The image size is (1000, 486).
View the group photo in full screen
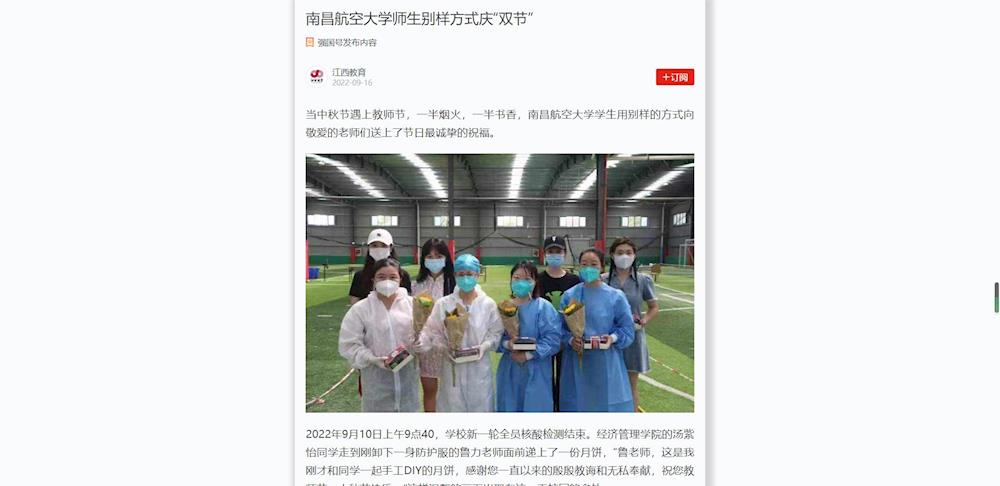pos(500,282)
